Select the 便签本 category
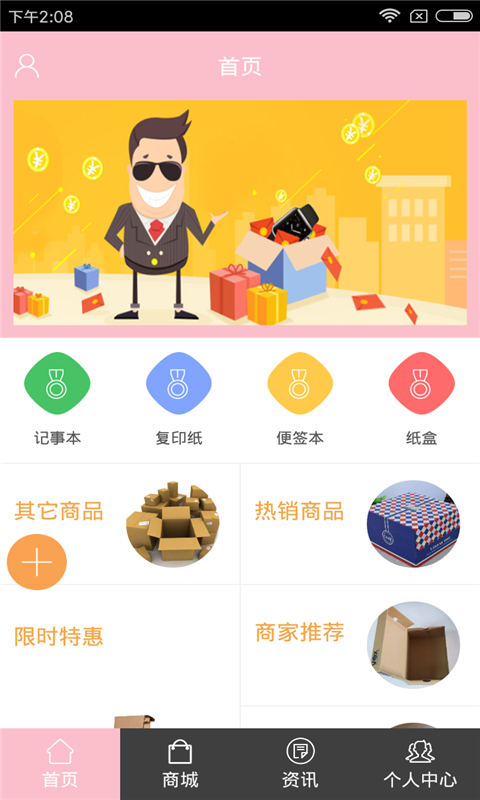Screen dimensions: 480x800 click(300, 399)
